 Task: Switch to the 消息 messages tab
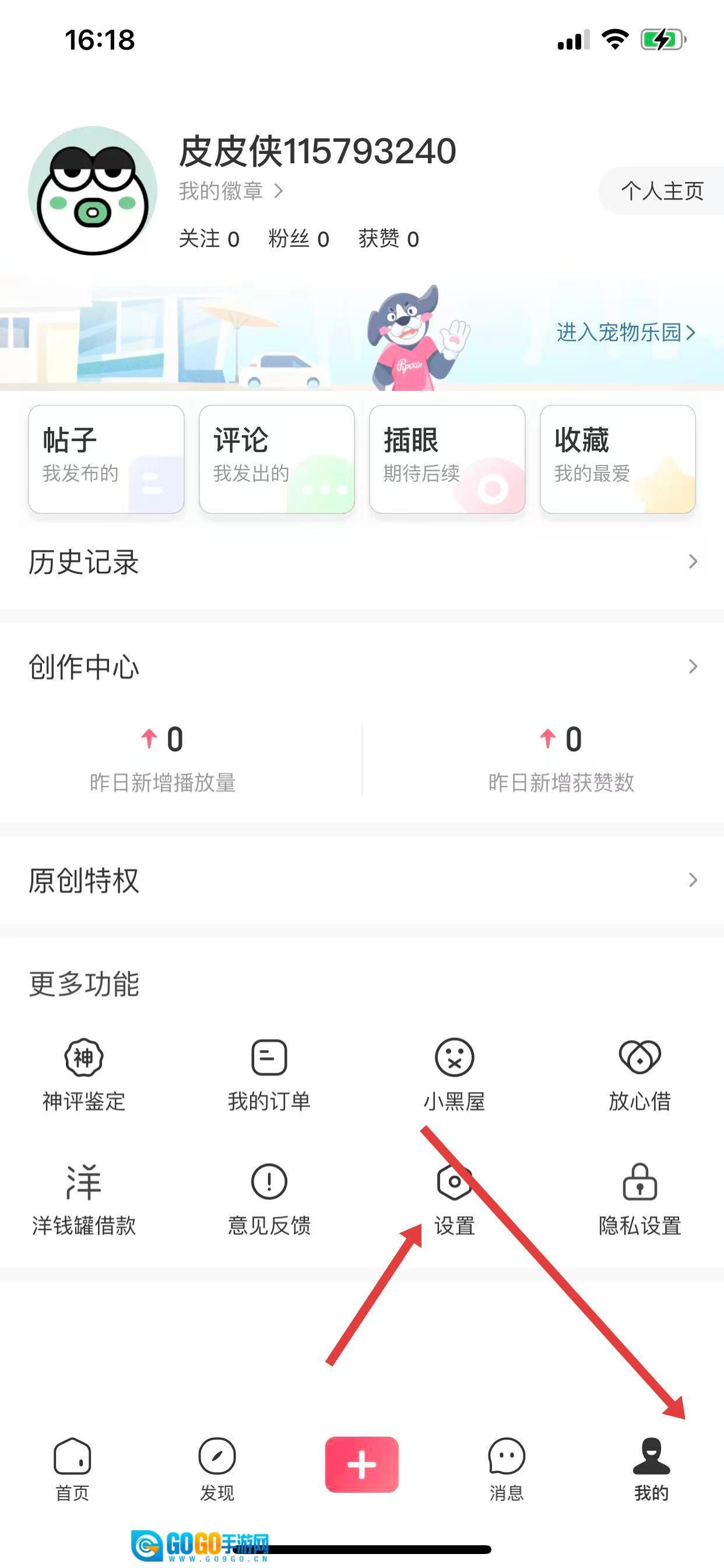click(x=506, y=1468)
